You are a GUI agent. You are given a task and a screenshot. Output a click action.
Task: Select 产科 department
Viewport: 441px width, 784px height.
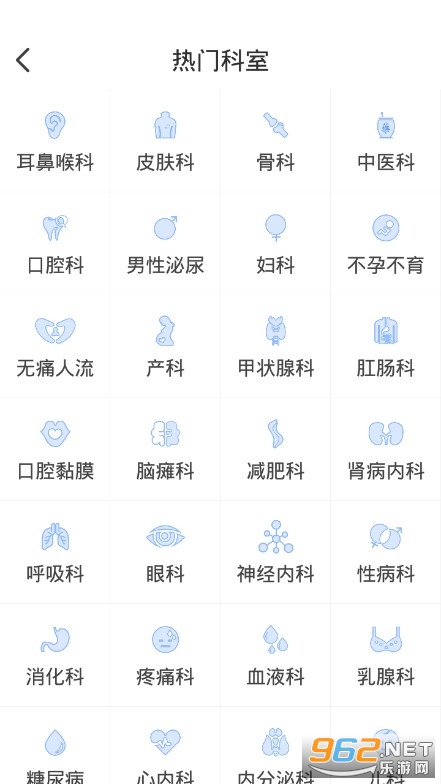[x=165, y=347]
